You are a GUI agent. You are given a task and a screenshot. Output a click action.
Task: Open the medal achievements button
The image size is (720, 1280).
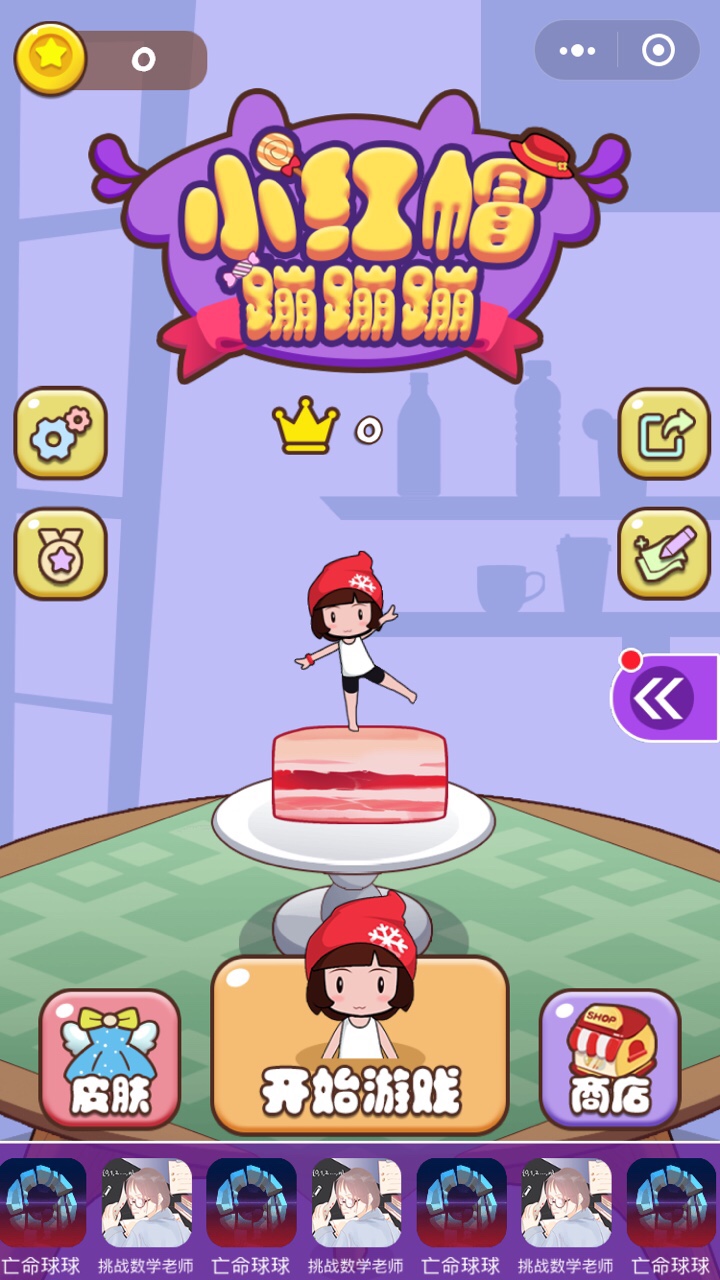(x=60, y=554)
